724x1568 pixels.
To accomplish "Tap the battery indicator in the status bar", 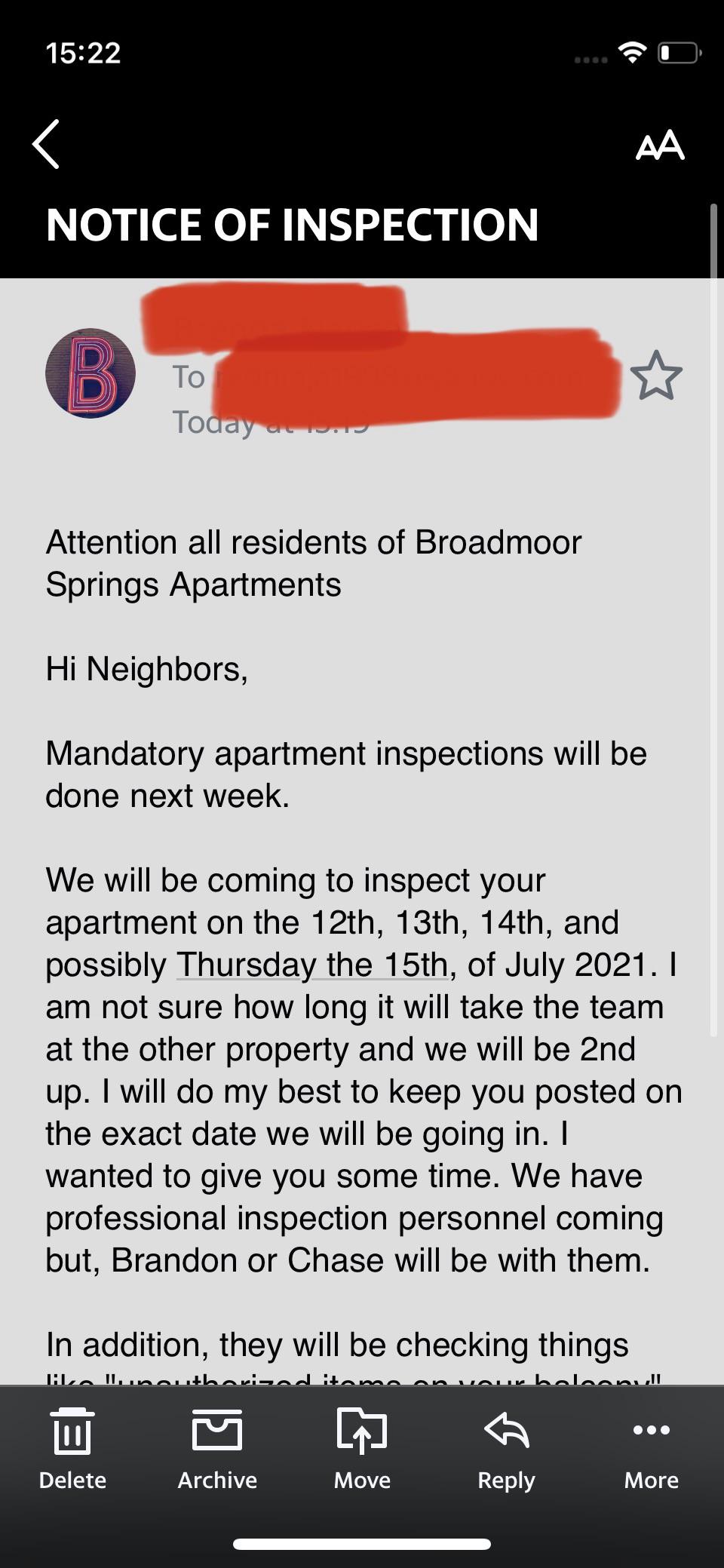I will pyautogui.click(x=676, y=53).
